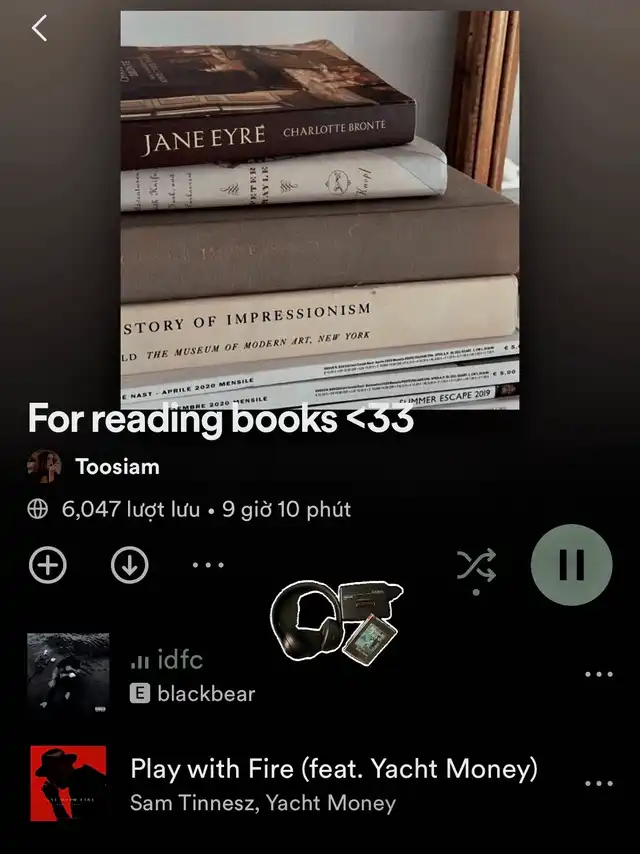Add this playlist to your library
The image size is (640, 854).
[48, 565]
